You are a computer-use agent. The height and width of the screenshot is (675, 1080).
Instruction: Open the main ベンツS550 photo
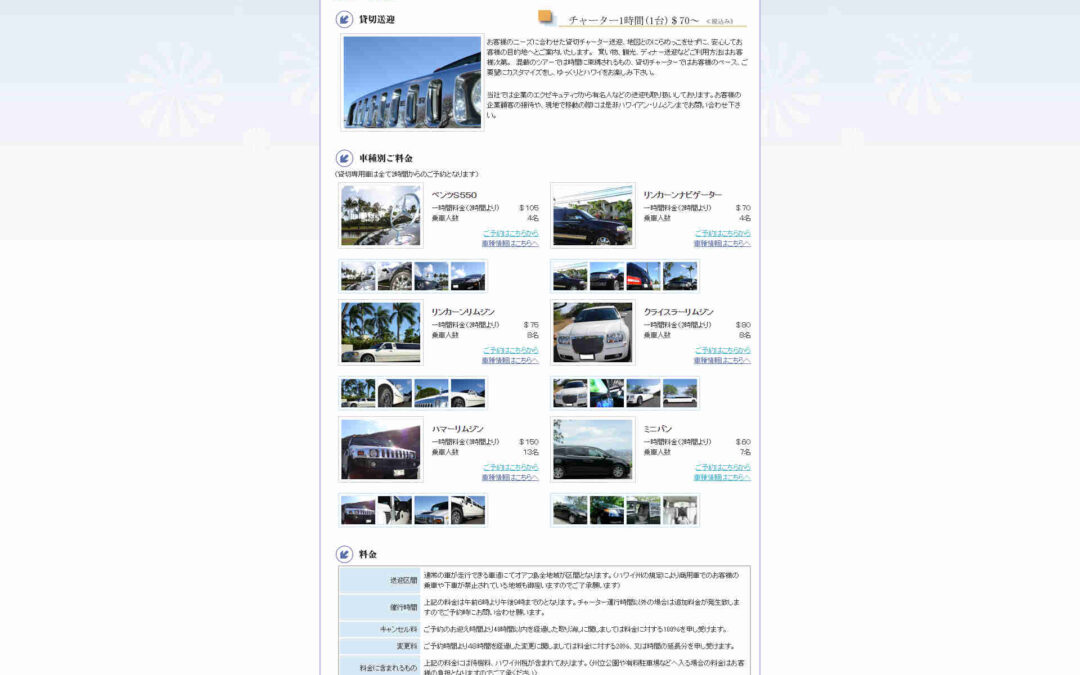[x=381, y=215]
